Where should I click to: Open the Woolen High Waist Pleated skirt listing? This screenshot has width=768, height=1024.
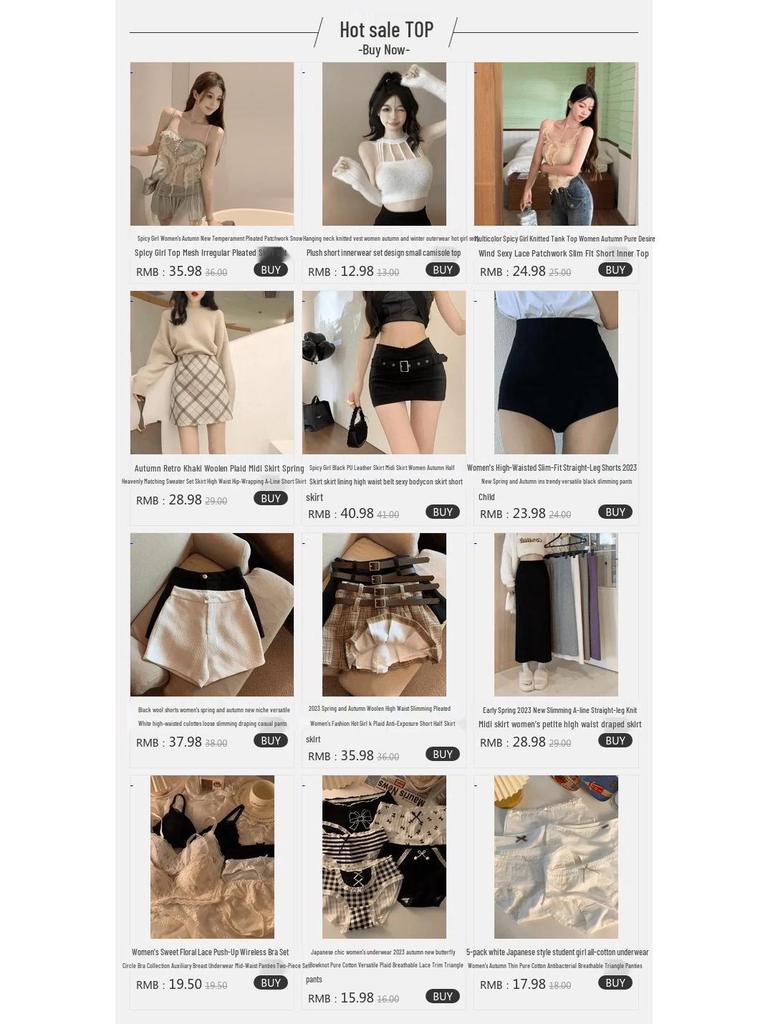click(384, 710)
